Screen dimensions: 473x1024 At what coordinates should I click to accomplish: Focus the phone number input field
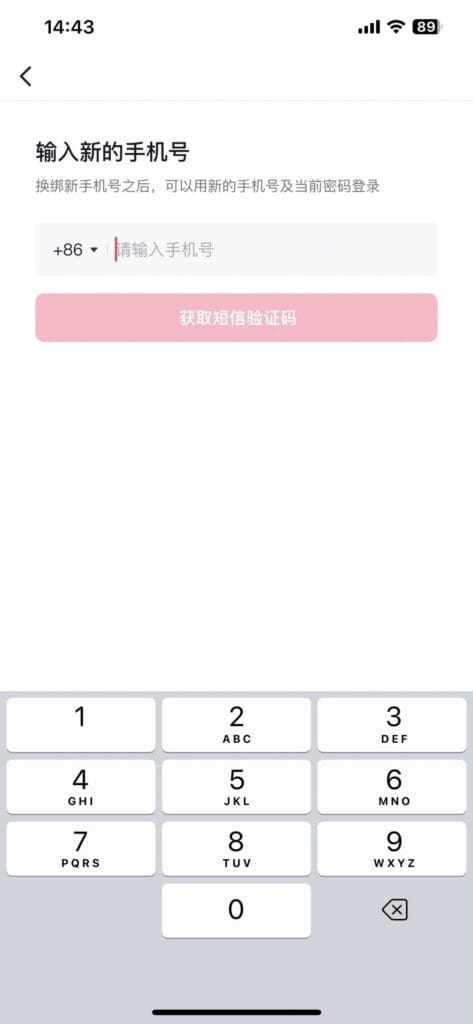[x=274, y=249]
